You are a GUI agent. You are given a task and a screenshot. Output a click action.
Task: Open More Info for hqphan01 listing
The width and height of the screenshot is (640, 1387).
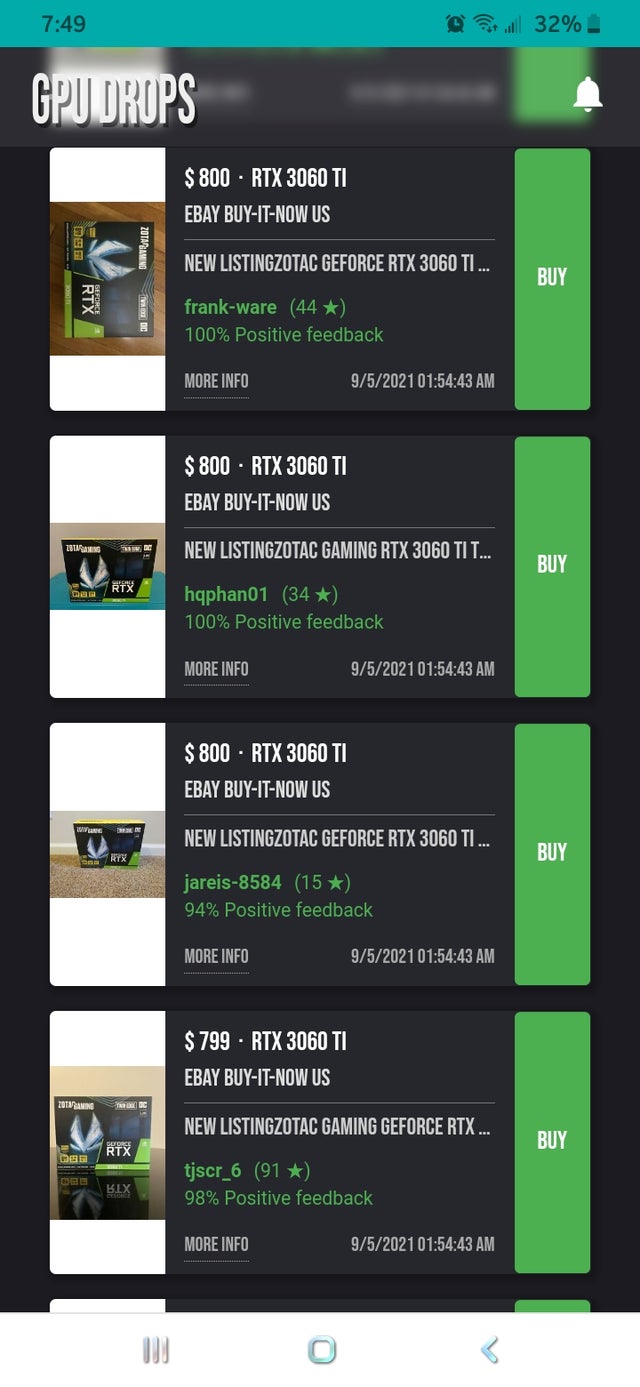click(216, 669)
